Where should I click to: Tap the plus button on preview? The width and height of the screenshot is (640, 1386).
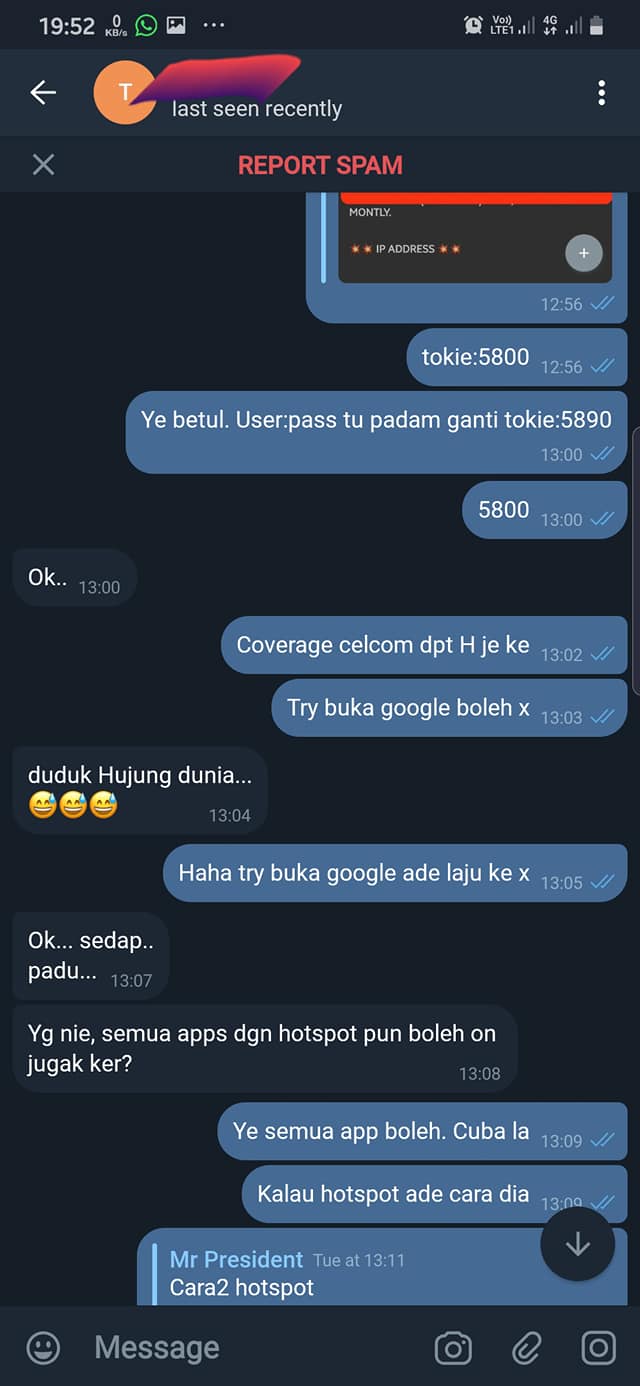pos(584,253)
